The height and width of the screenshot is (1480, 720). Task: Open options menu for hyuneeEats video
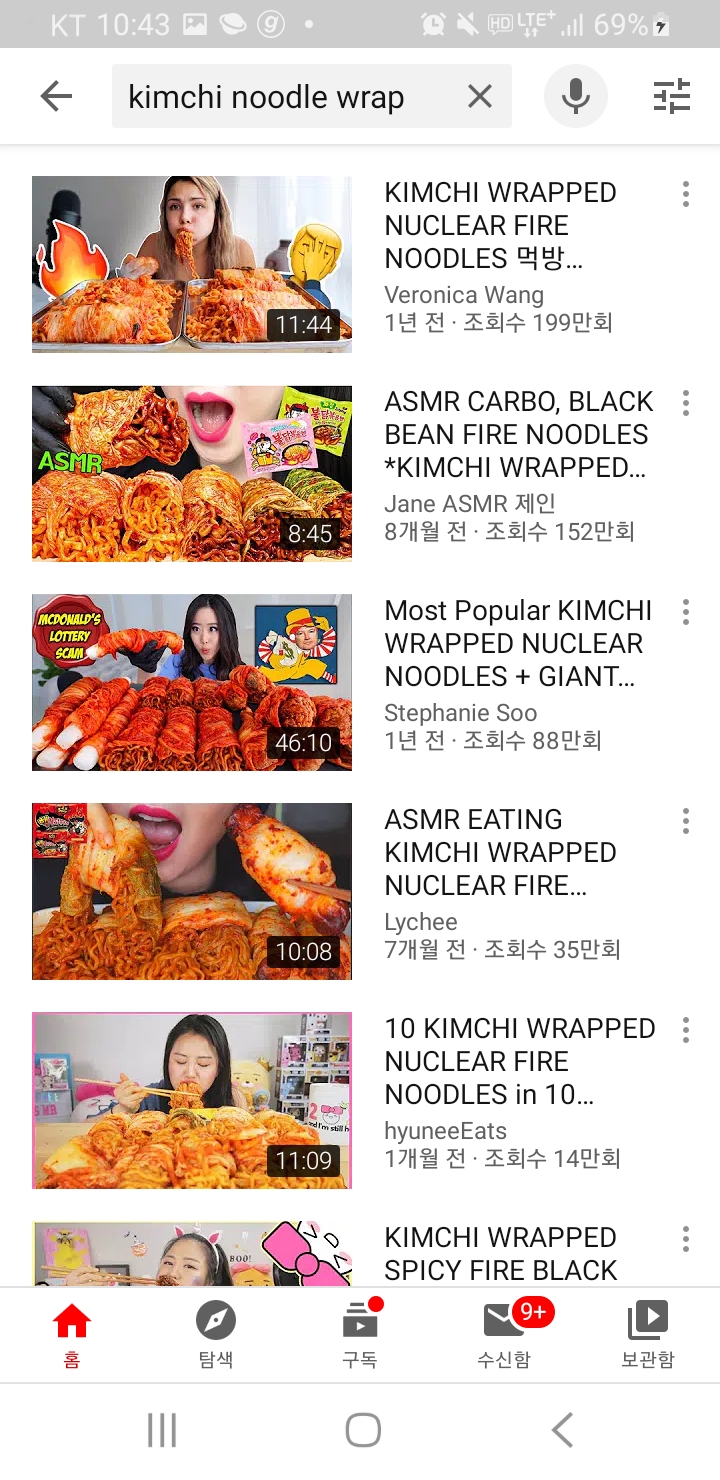pos(685,1030)
